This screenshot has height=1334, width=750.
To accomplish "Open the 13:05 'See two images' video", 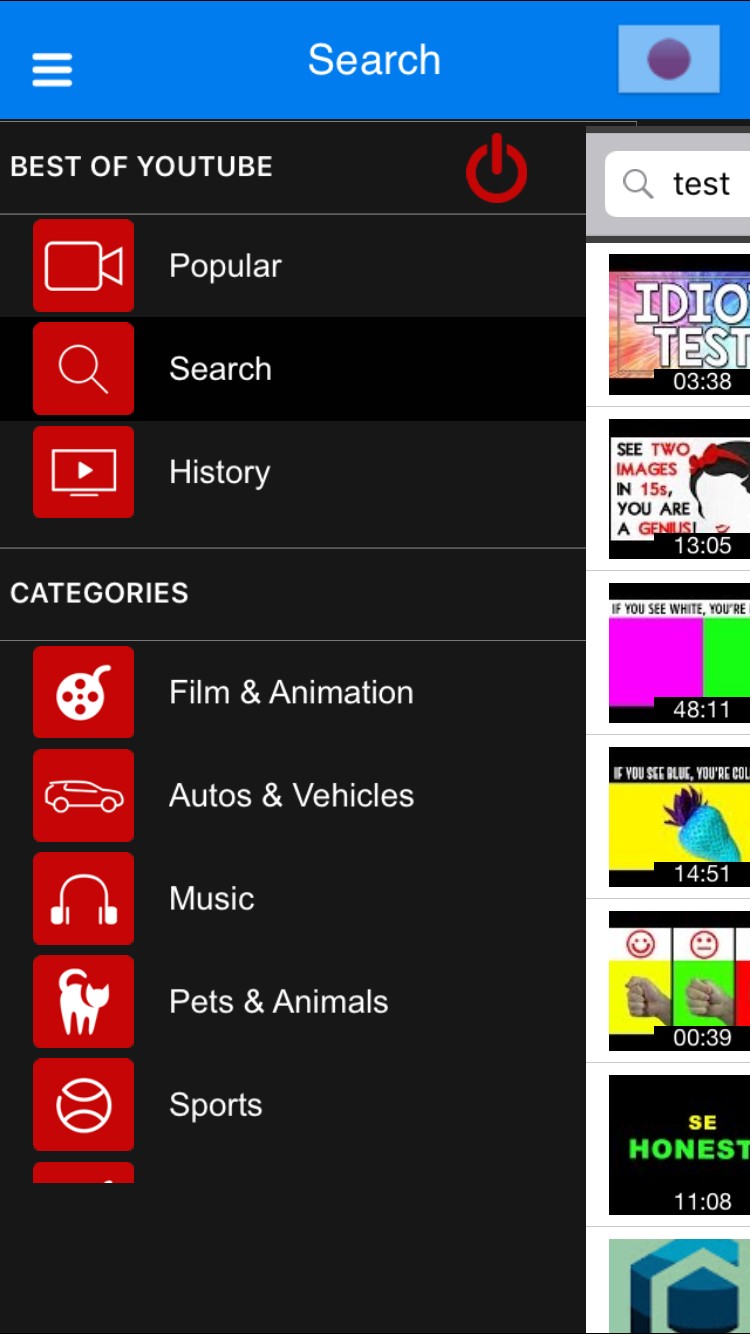I will click(680, 488).
